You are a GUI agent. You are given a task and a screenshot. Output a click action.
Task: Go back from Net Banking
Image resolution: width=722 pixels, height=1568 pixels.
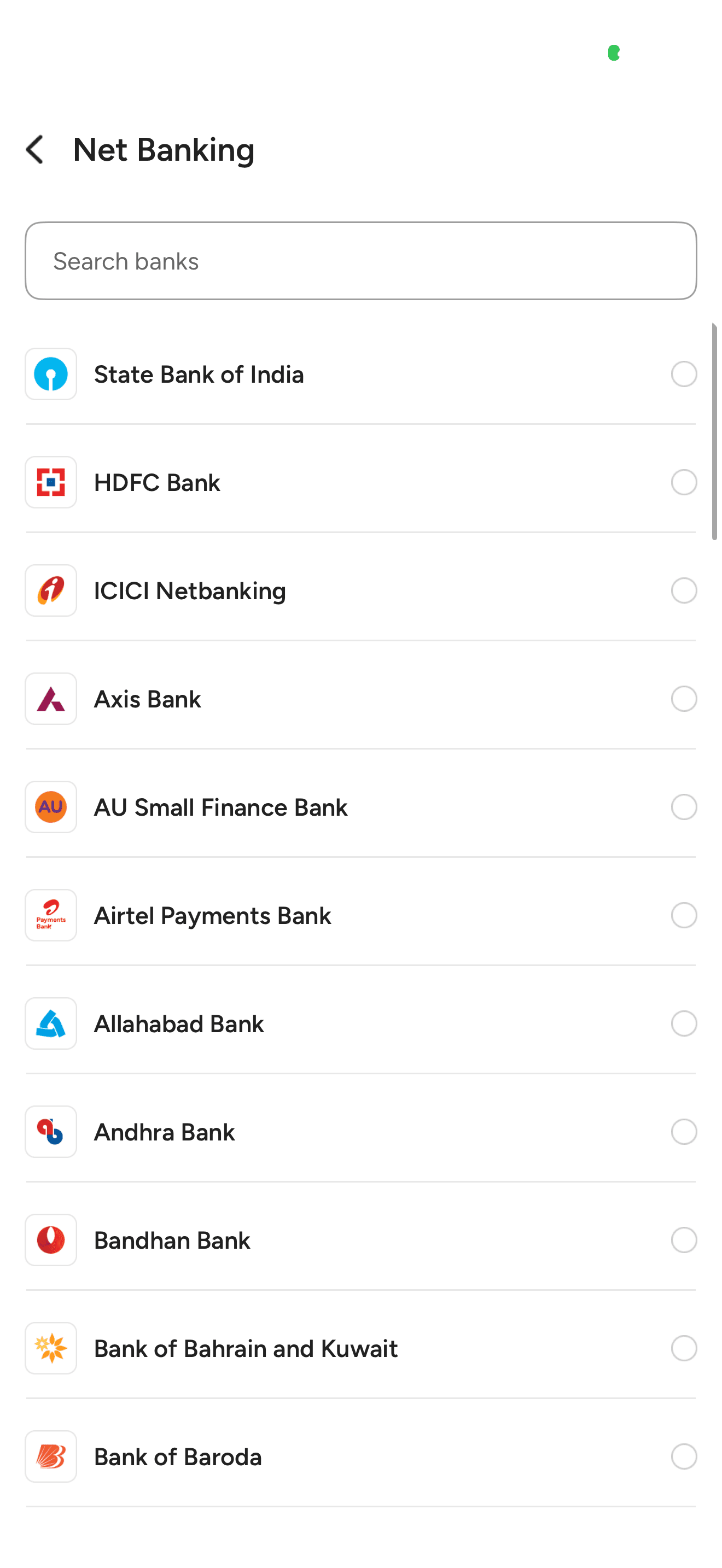click(36, 150)
